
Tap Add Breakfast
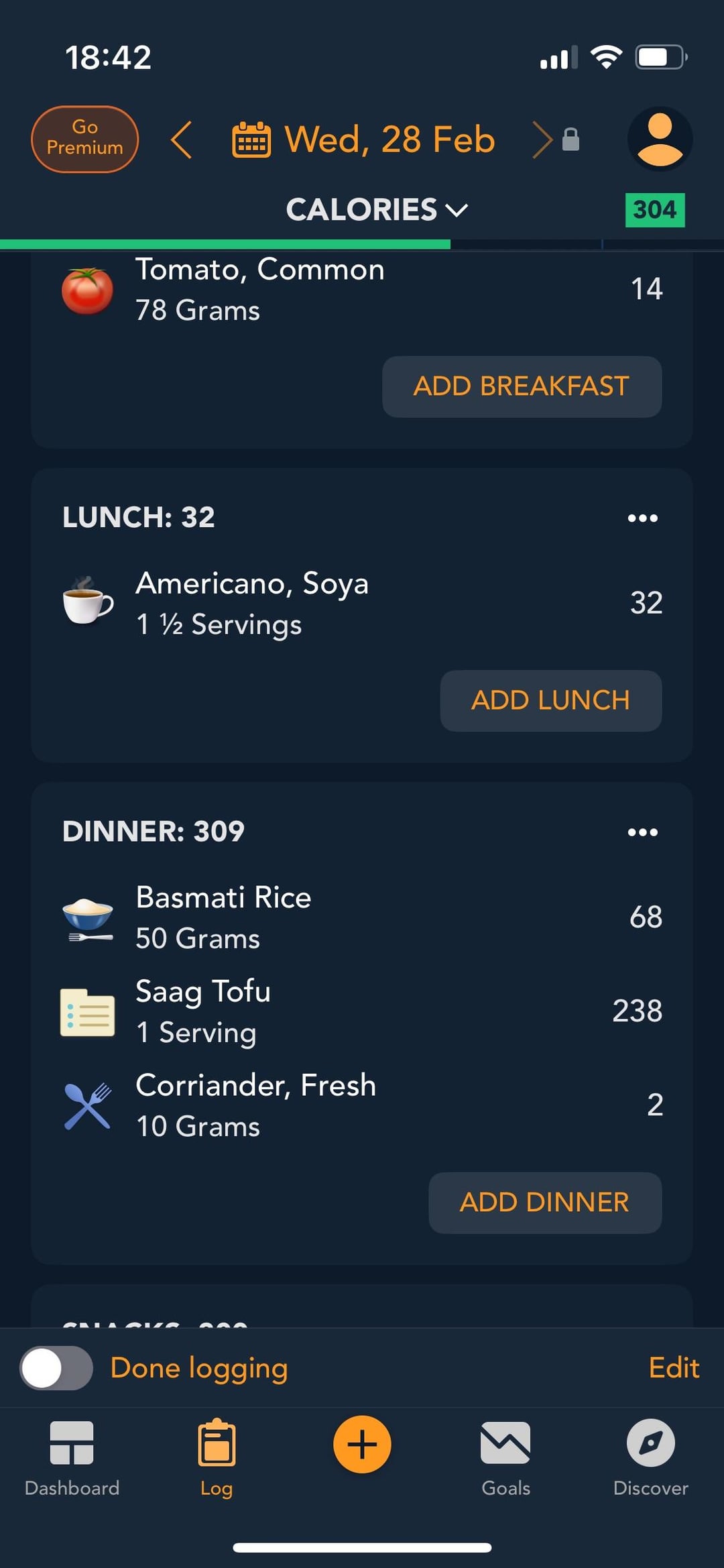coord(522,387)
